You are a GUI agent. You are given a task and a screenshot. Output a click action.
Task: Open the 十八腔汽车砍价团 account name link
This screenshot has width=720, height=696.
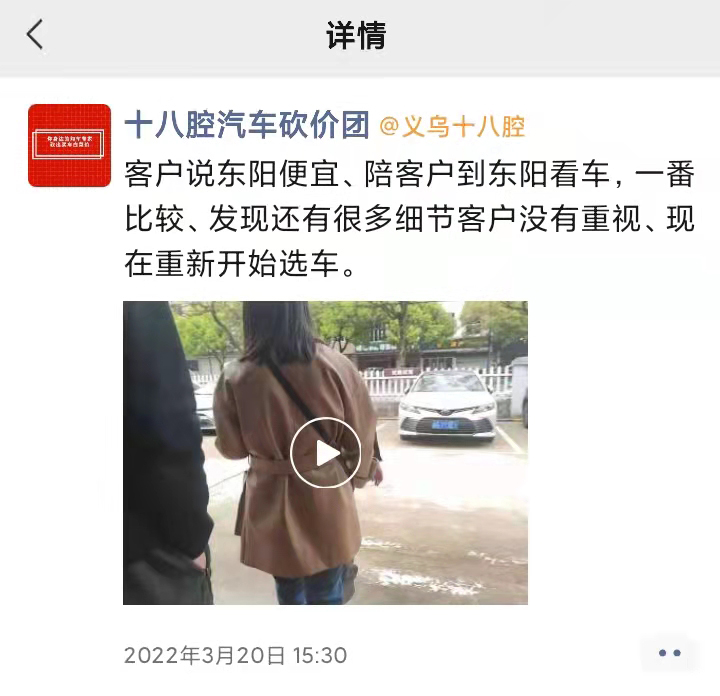click(x=246, y=126)
